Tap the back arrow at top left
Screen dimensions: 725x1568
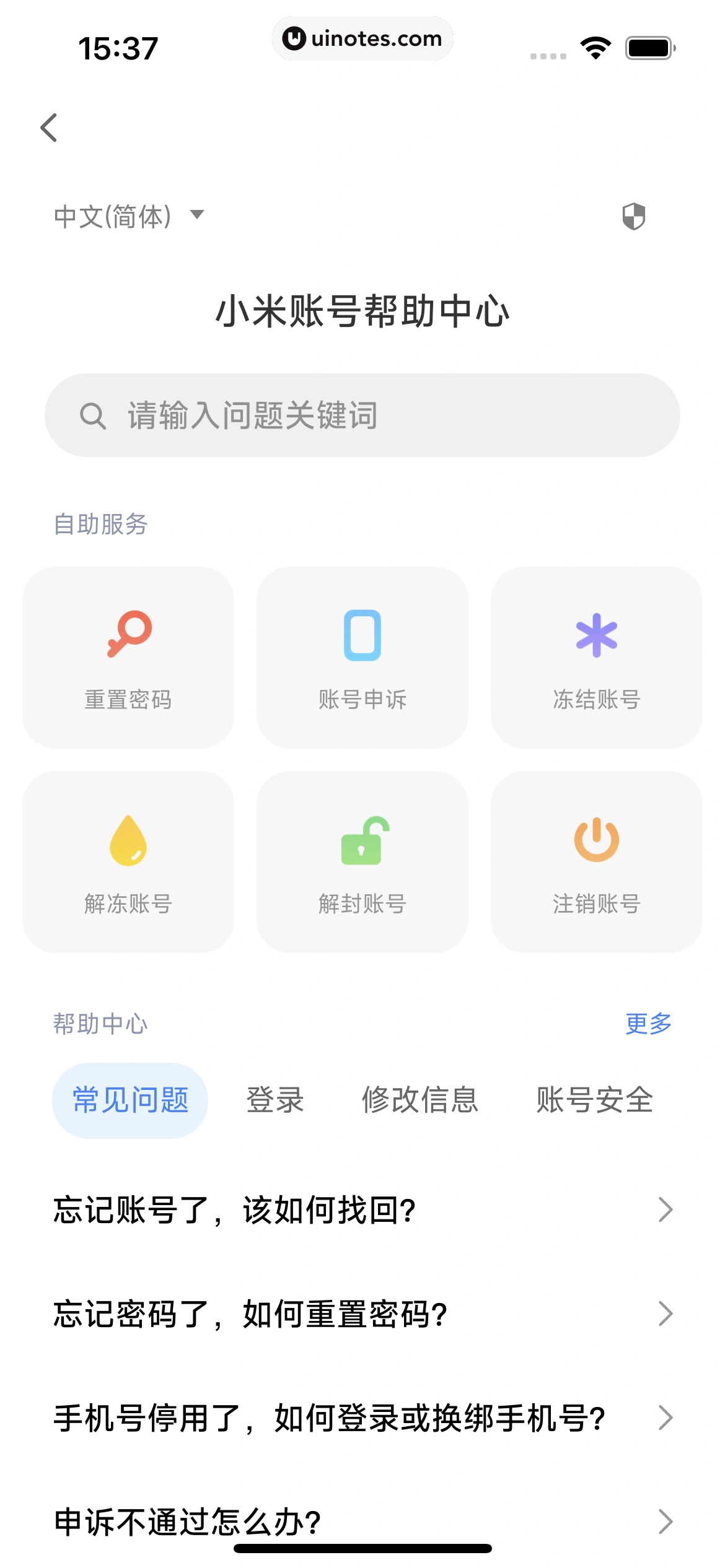coord(49,128)
